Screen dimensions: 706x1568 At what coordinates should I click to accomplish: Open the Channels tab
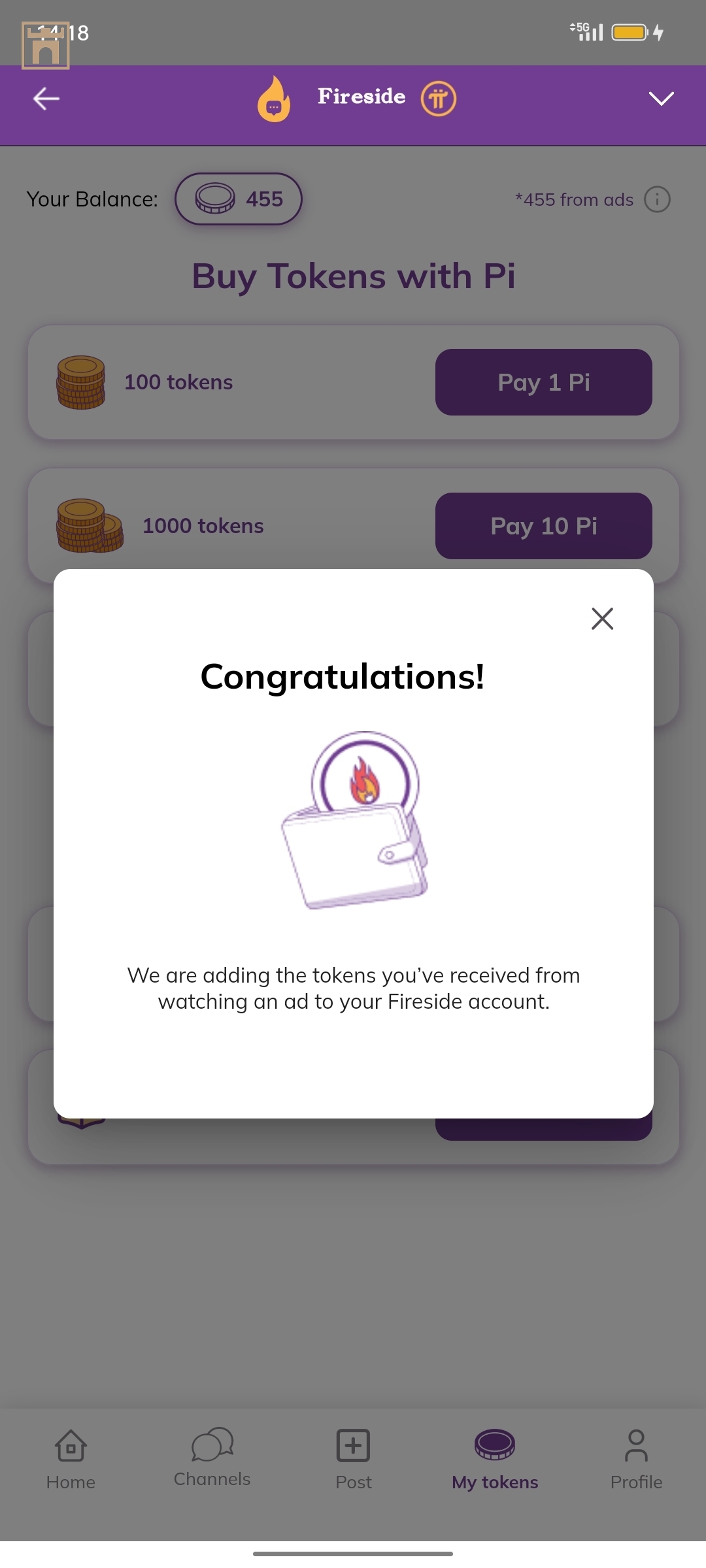click(212, 1458)
